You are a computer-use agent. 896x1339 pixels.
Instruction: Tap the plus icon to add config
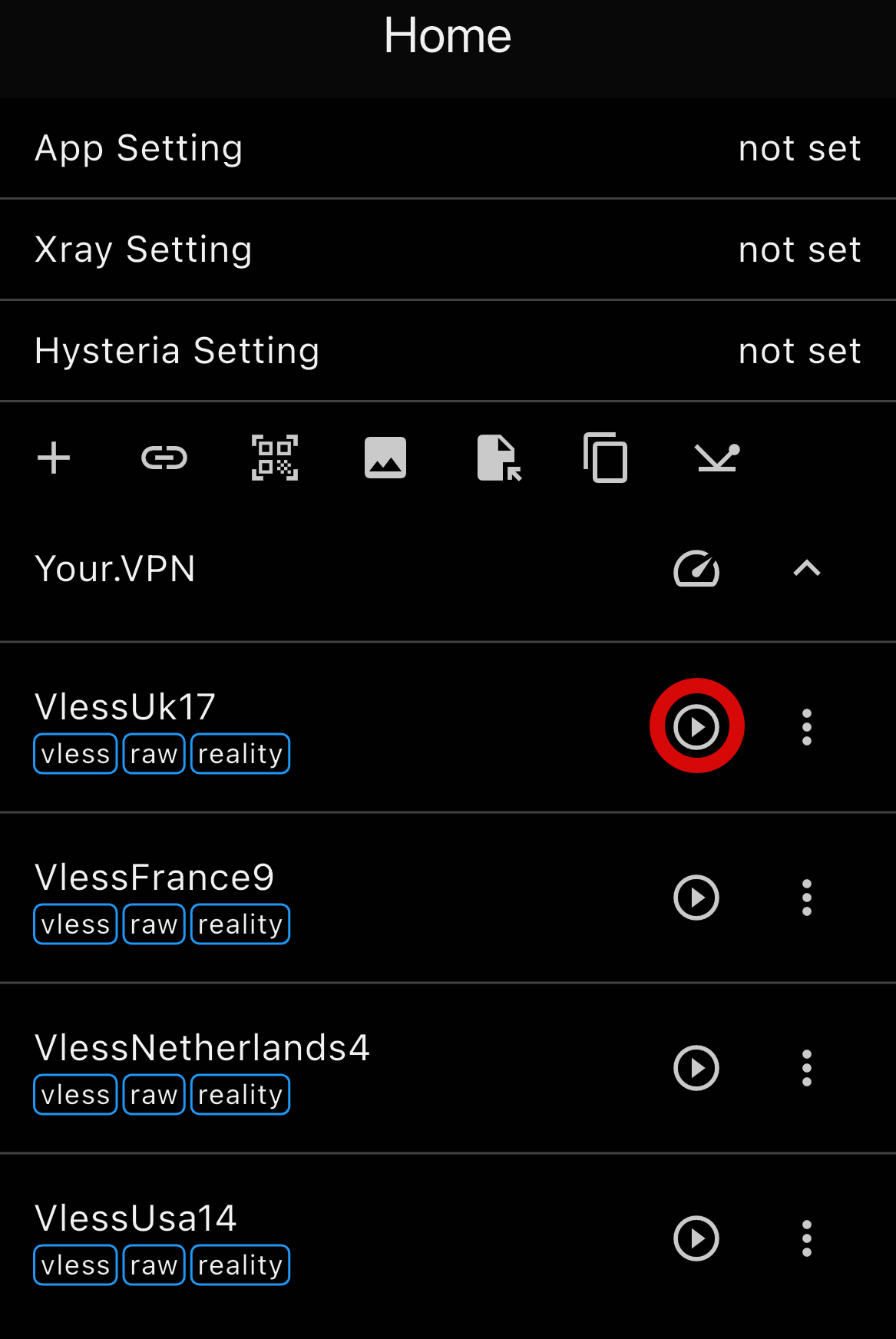[x=54, y=458]
